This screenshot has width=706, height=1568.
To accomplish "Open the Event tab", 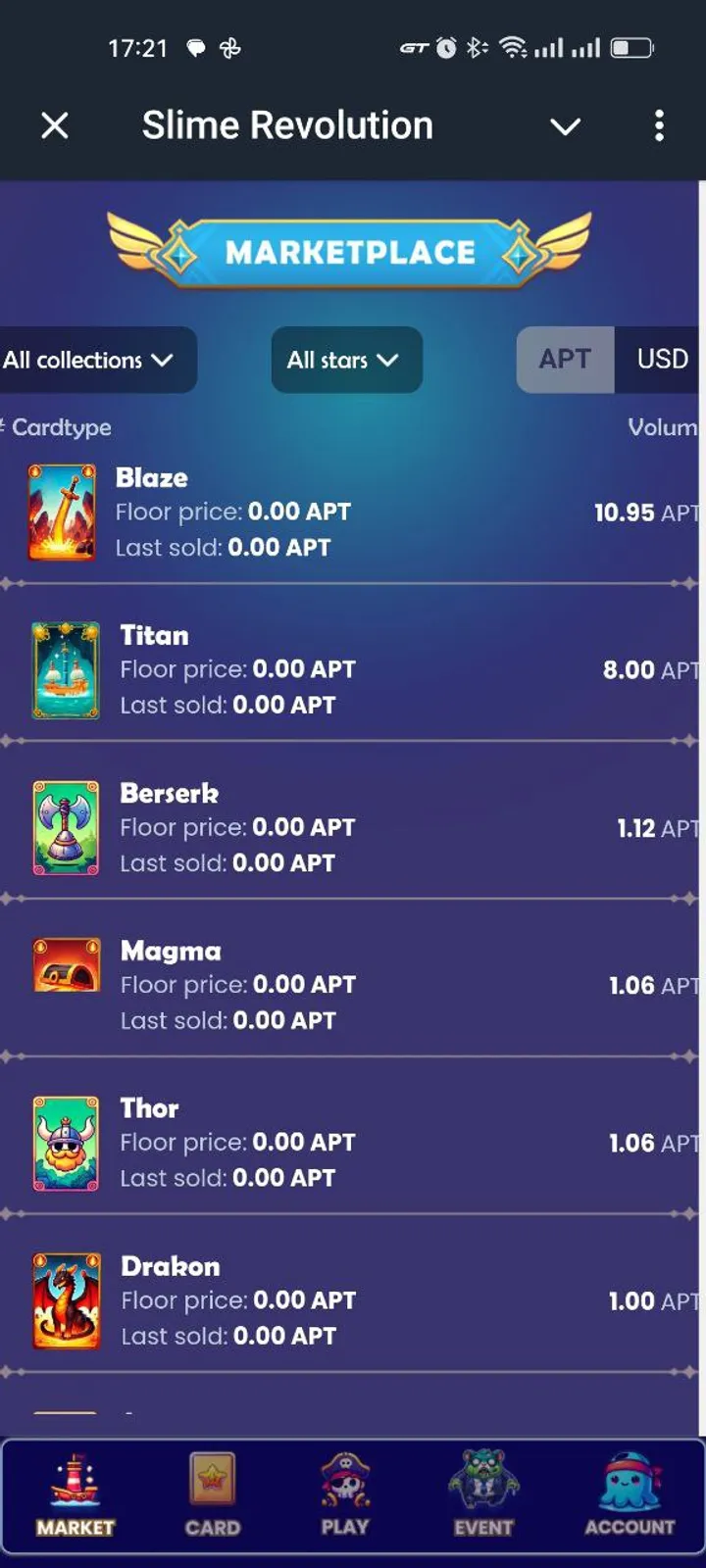I will 483,1496.
